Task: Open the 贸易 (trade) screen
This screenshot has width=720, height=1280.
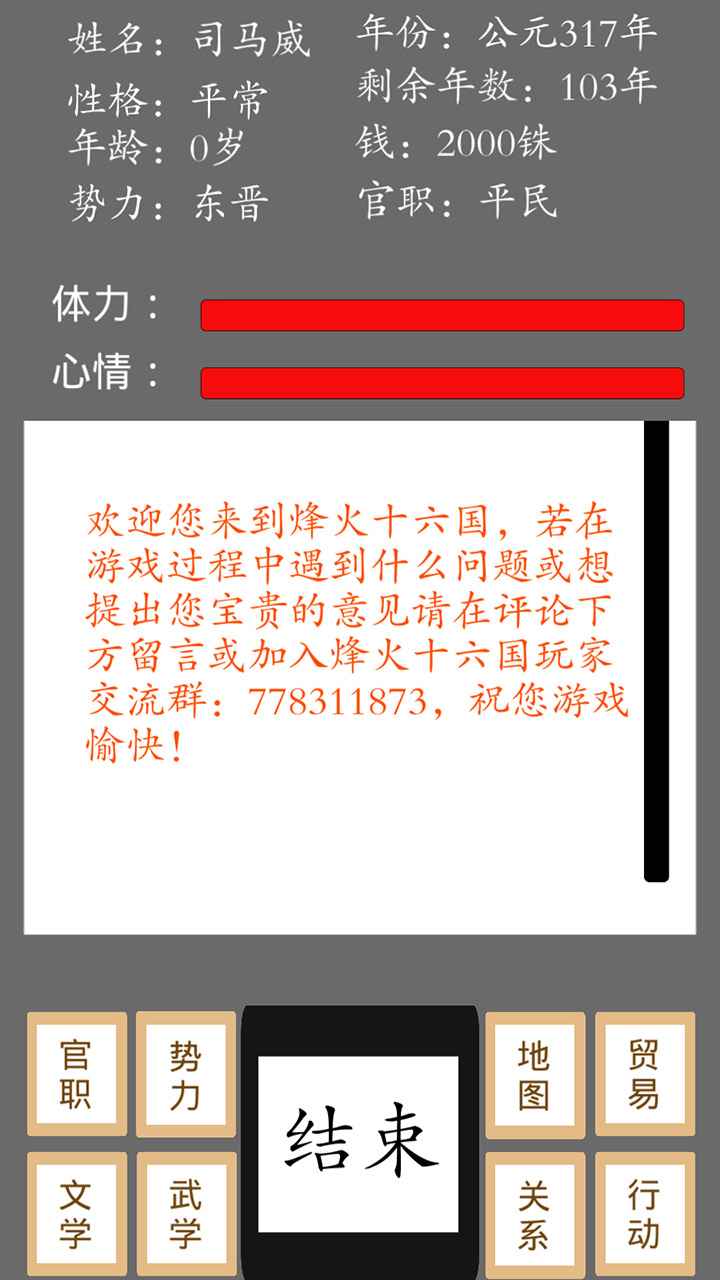Action: coord(643,1074)
